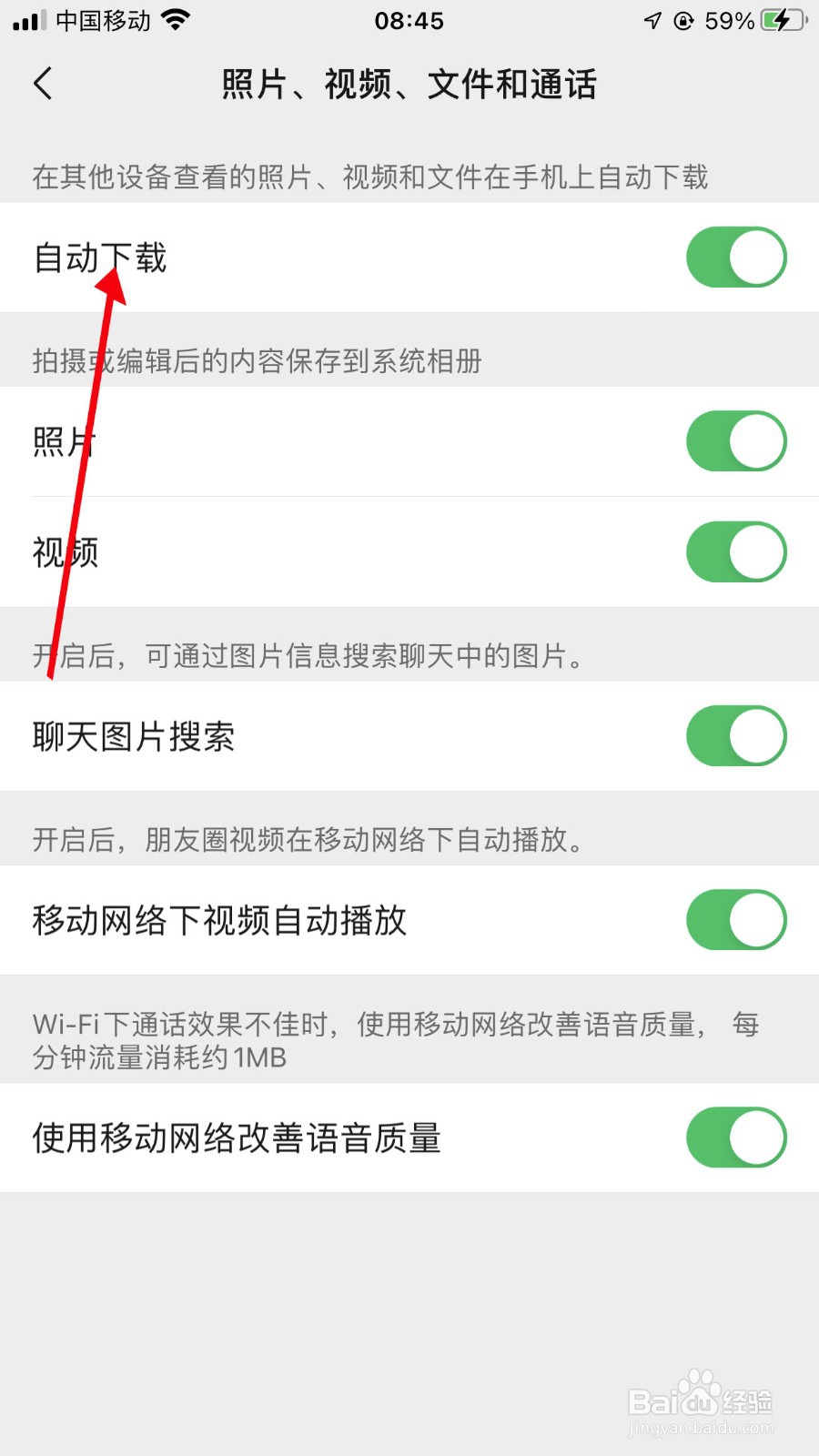Tap the 08:45 clock in status bar
Viewport: 819px width, 1456px height.
click(x=411, y=19)
